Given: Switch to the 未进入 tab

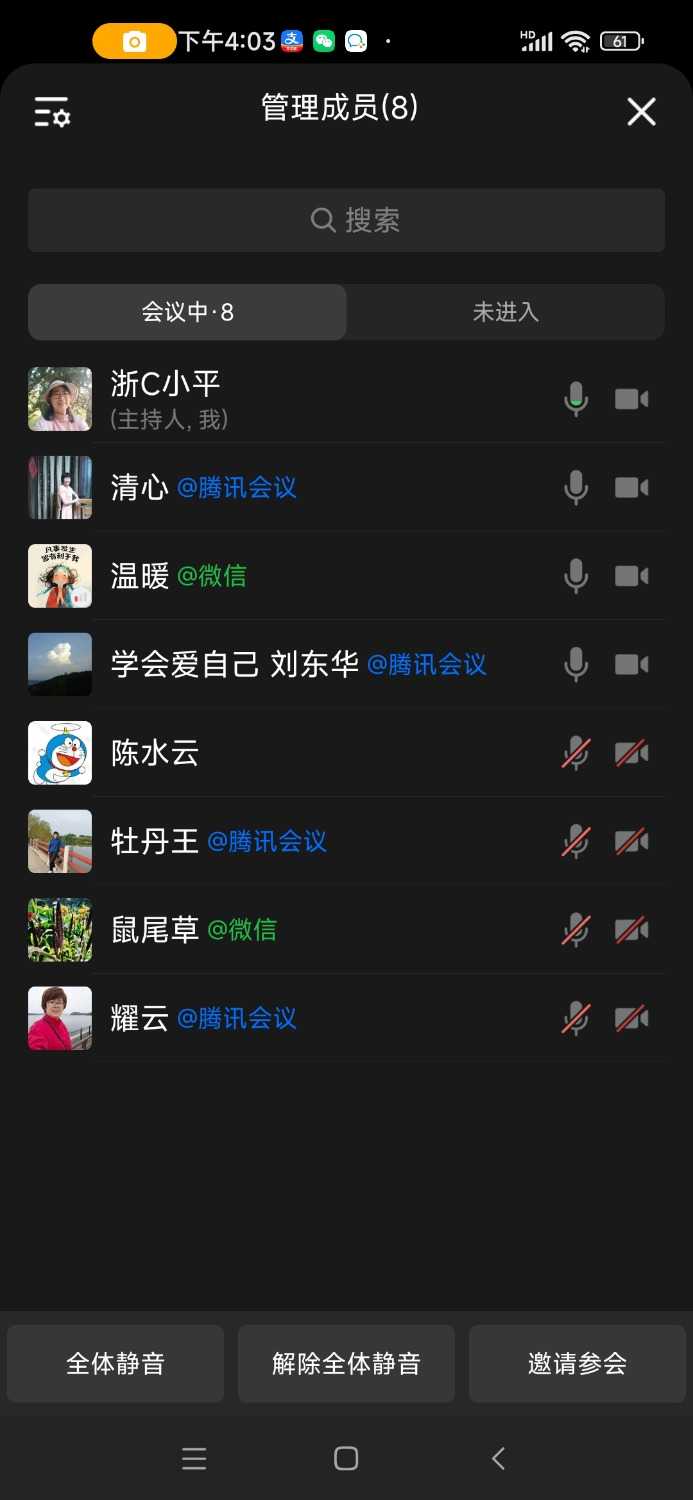Looking at the screenshot, I should point(505,312).
